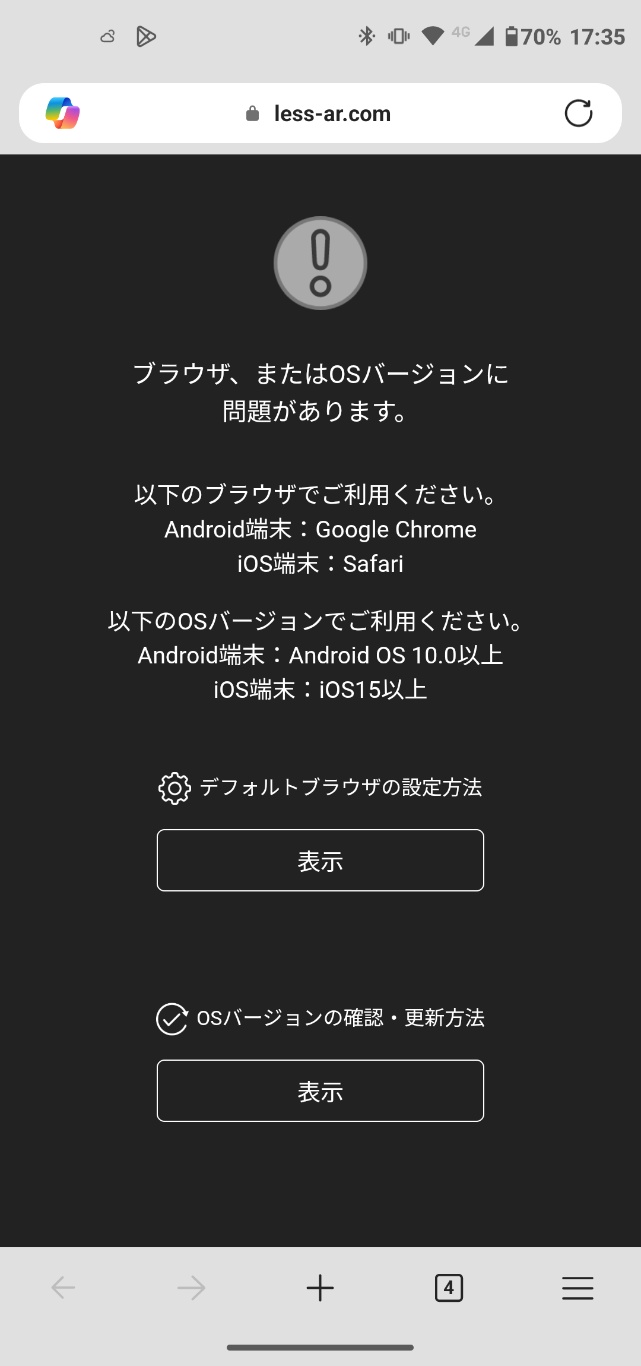Show default browser setup instructions
The width and height of the screenshot is (641, 1366).
320,860
